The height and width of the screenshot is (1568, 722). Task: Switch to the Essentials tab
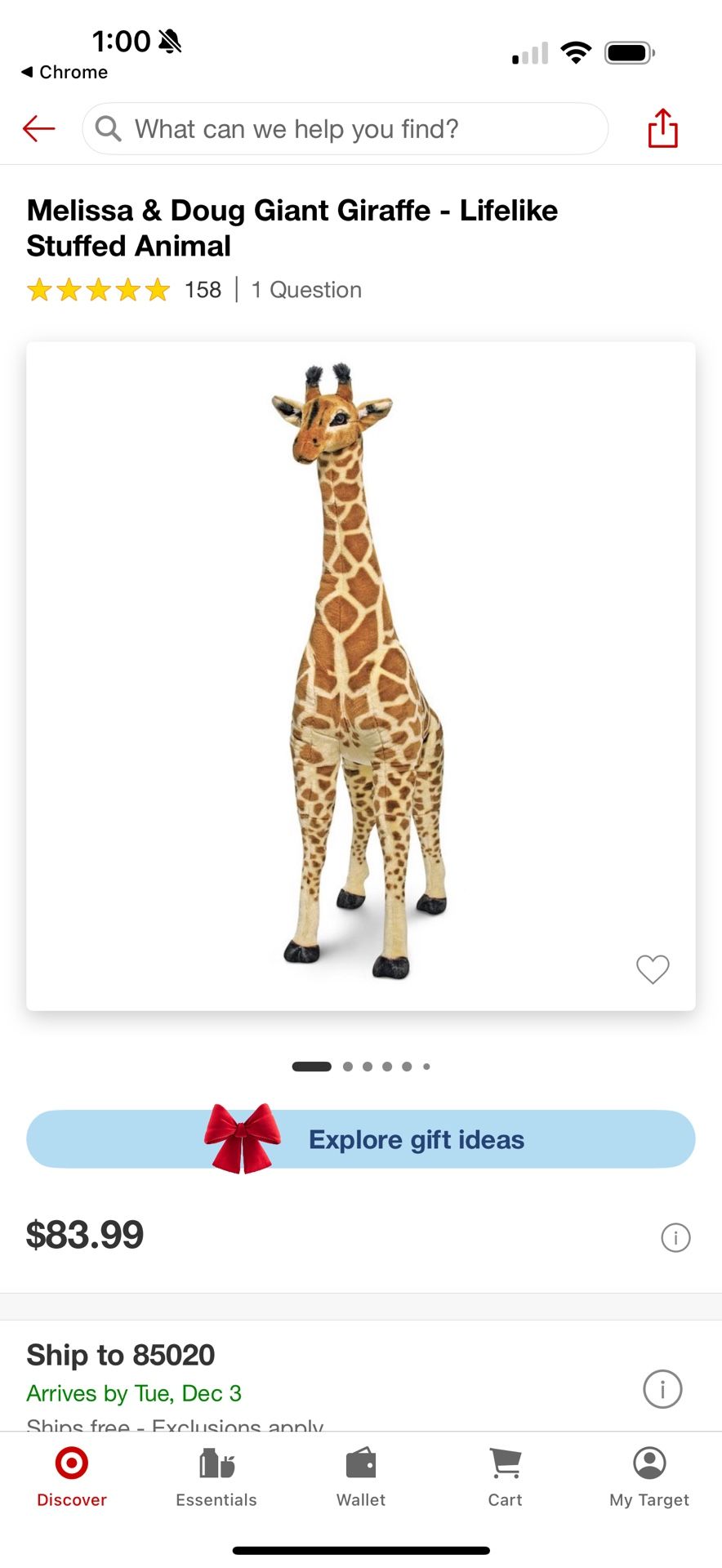[x=216, y=1477]
